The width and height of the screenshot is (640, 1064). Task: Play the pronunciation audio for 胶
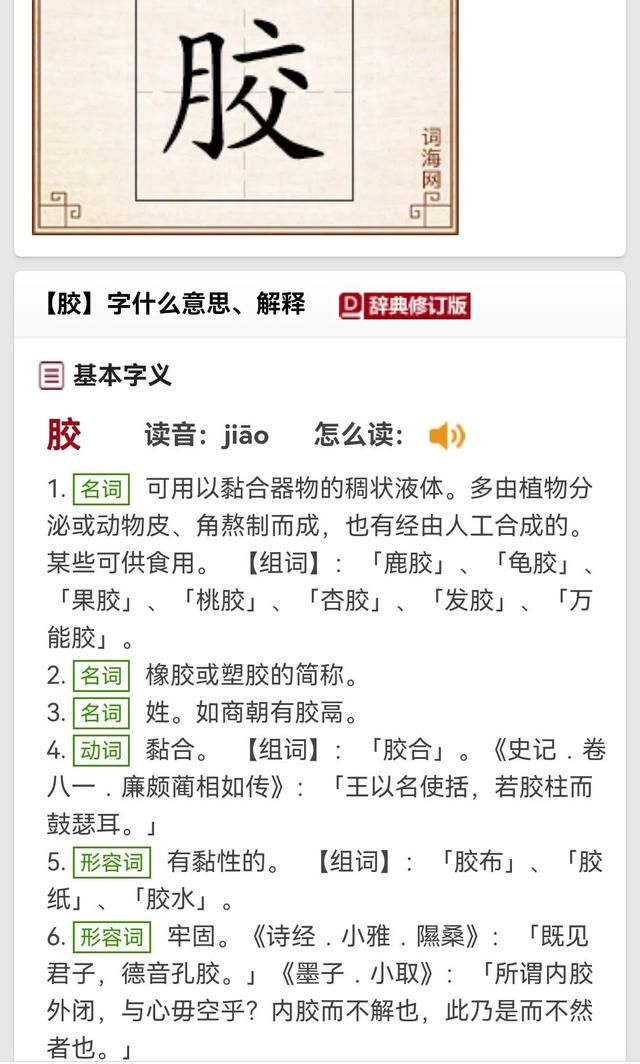coord(447,435)
